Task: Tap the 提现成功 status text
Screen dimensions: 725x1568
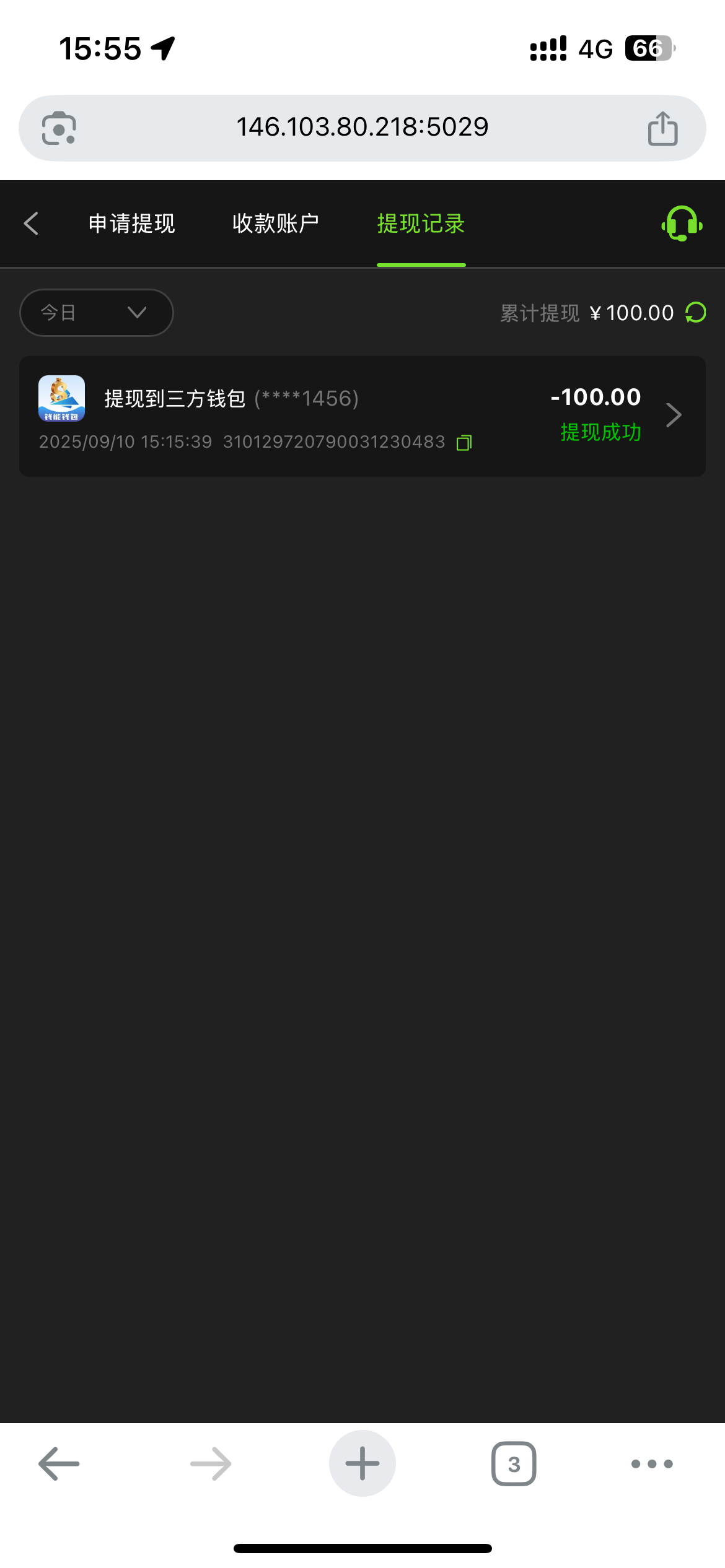Action: pos(600,433)
